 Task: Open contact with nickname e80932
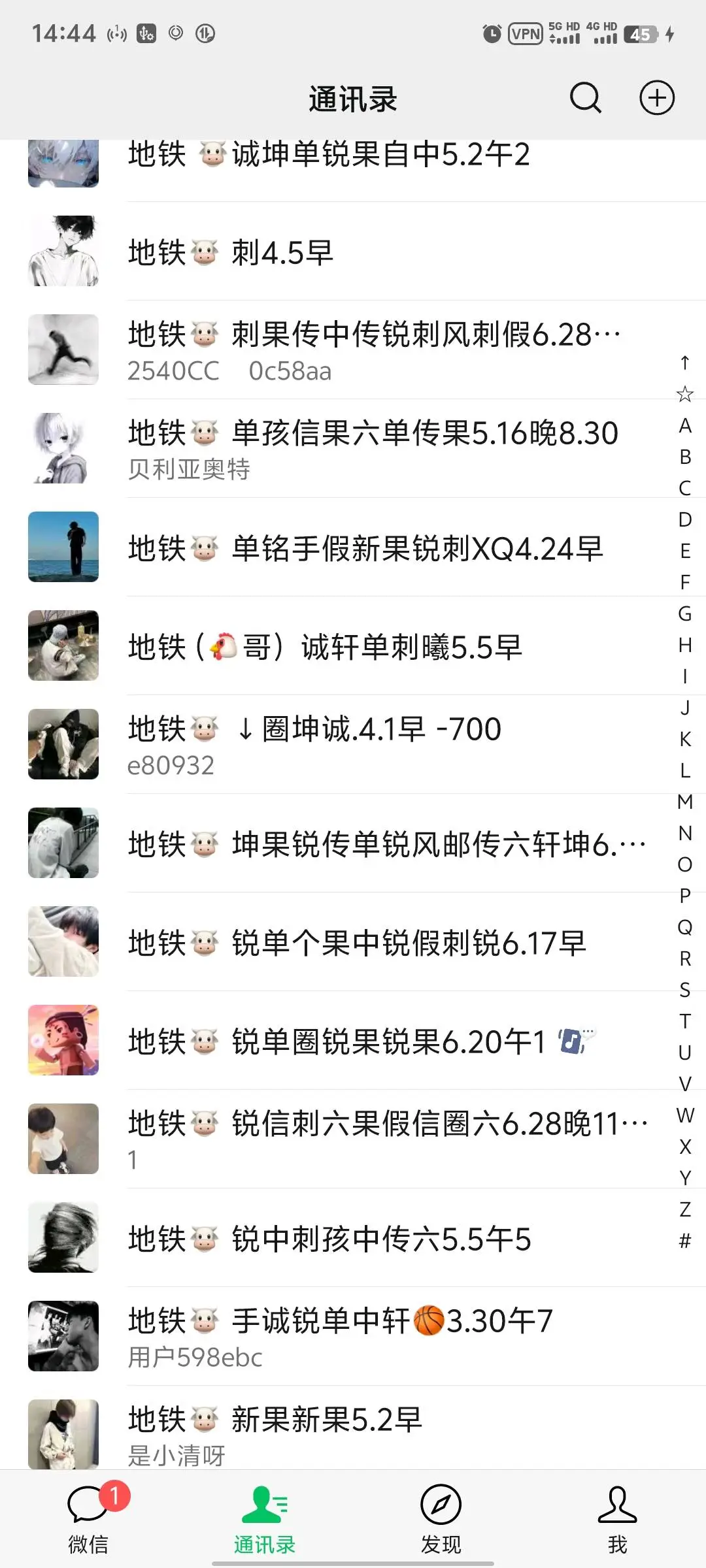point(353,745)
